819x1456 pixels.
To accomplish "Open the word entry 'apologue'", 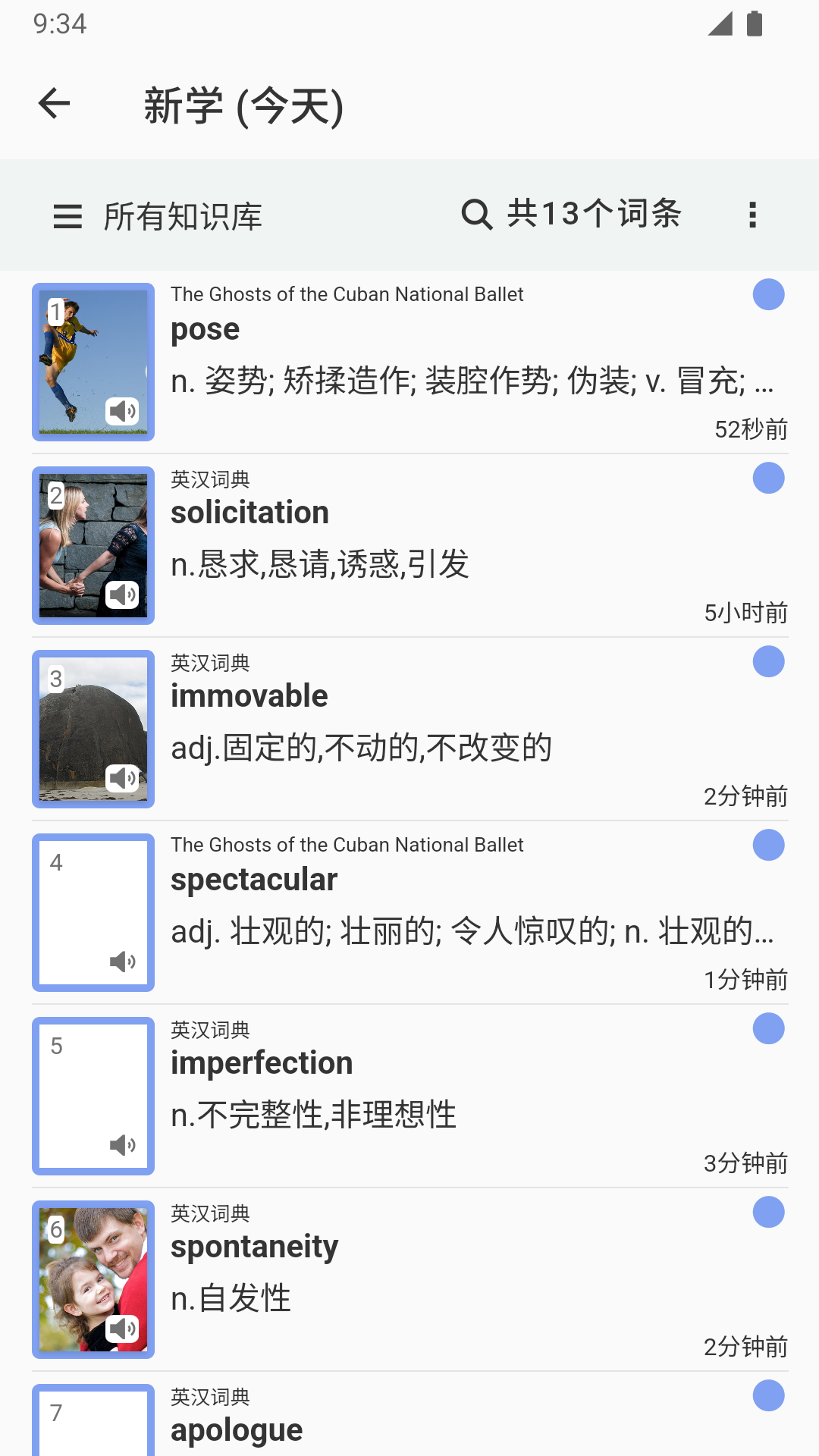I will (455, 1429).
